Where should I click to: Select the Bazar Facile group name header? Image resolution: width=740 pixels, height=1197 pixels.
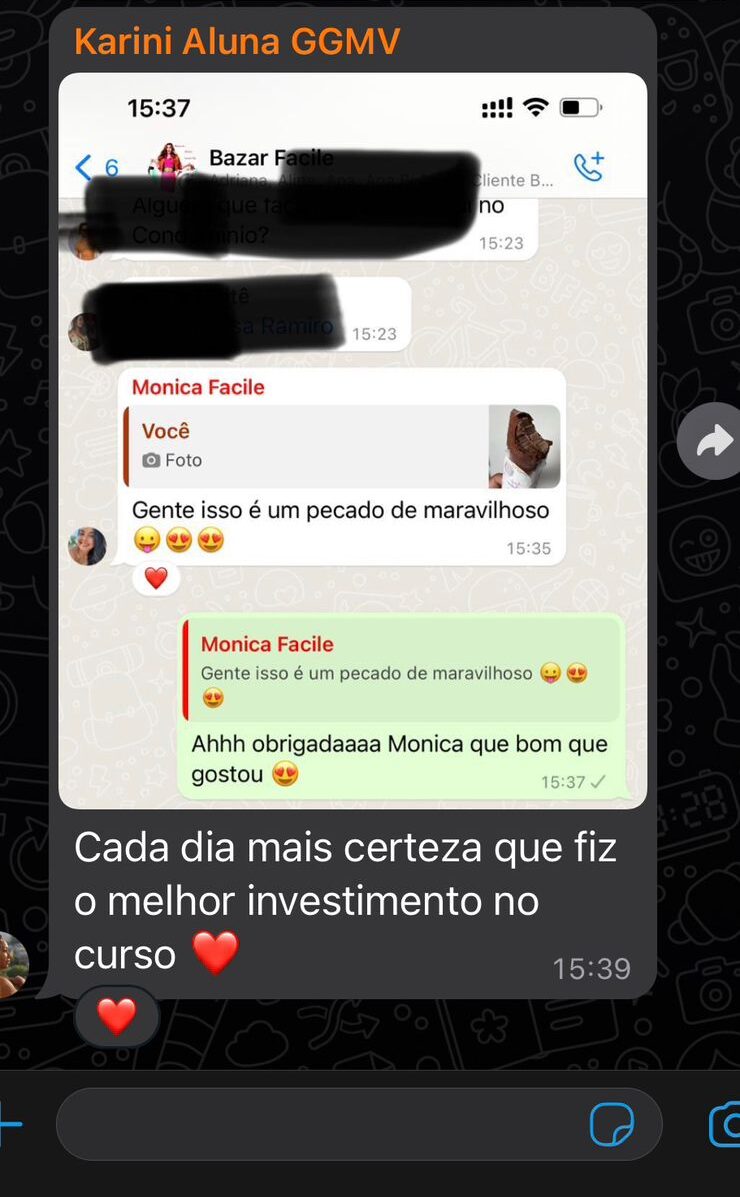270,157
